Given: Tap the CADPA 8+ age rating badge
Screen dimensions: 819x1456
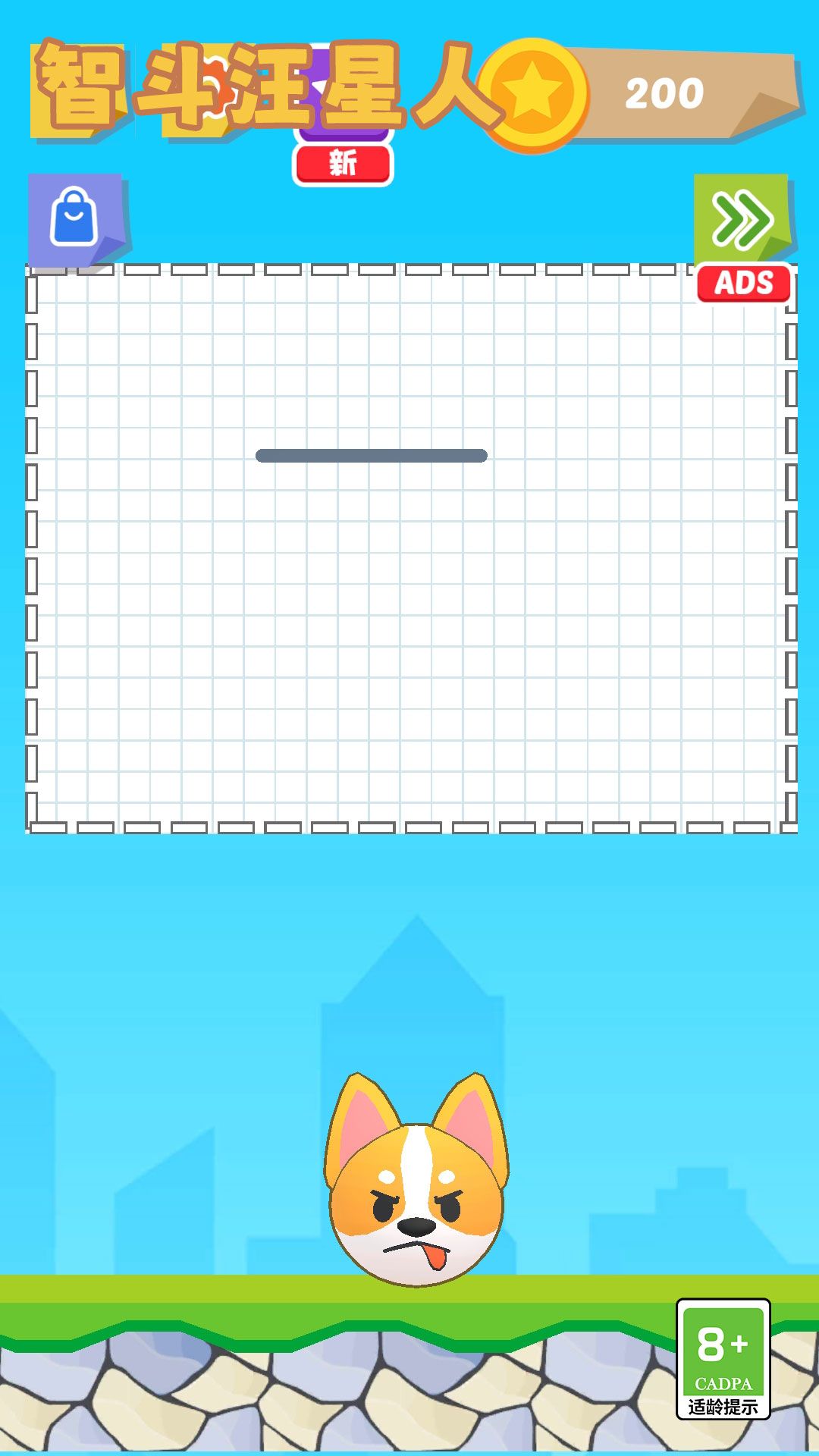Looking at the screenshot, I should [x=723, y=1359].
